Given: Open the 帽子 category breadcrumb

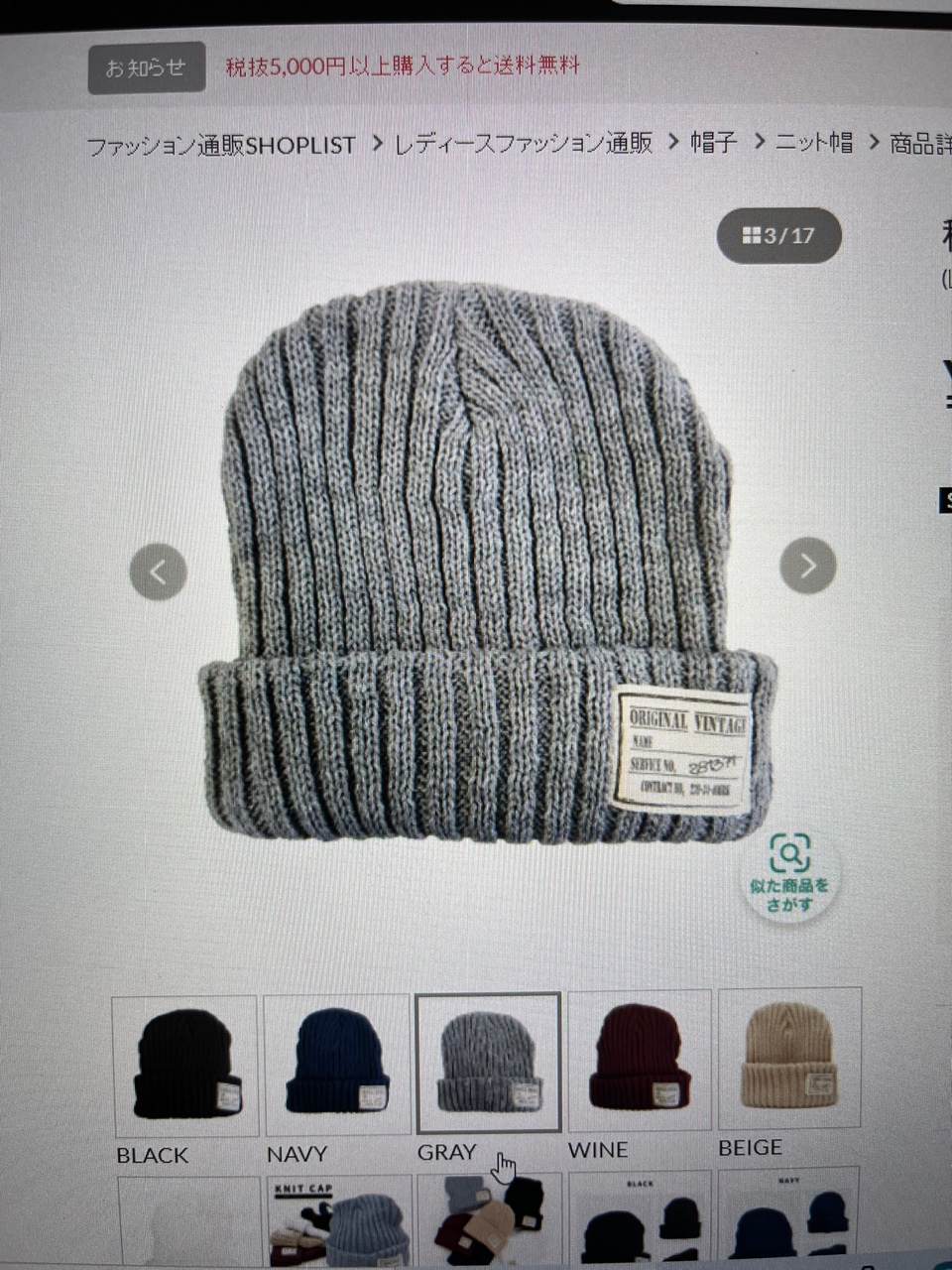Looking at the screenshot, I should point(714,142).
